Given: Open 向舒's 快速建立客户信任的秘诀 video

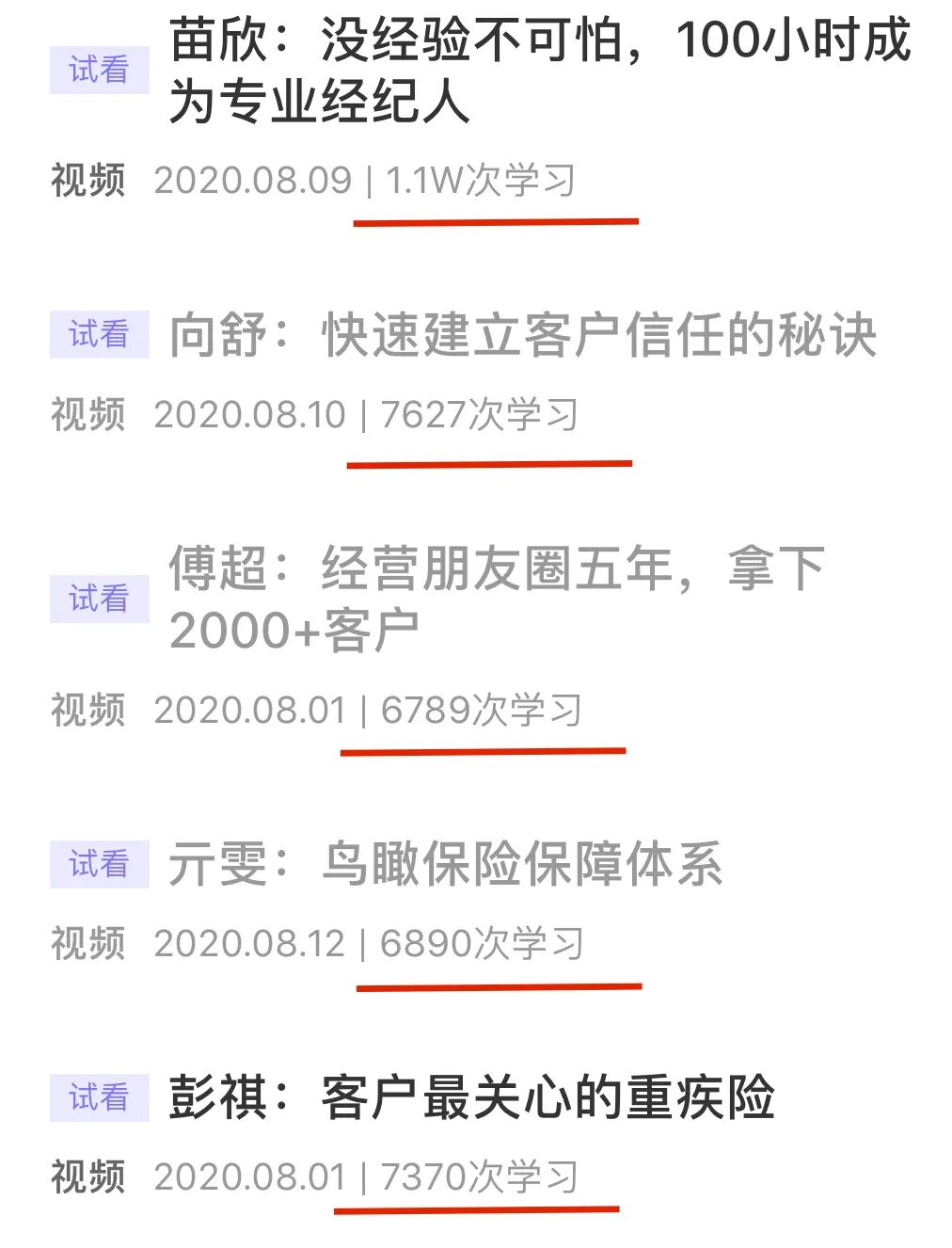Looking at the screenshot, I should 522,335.
